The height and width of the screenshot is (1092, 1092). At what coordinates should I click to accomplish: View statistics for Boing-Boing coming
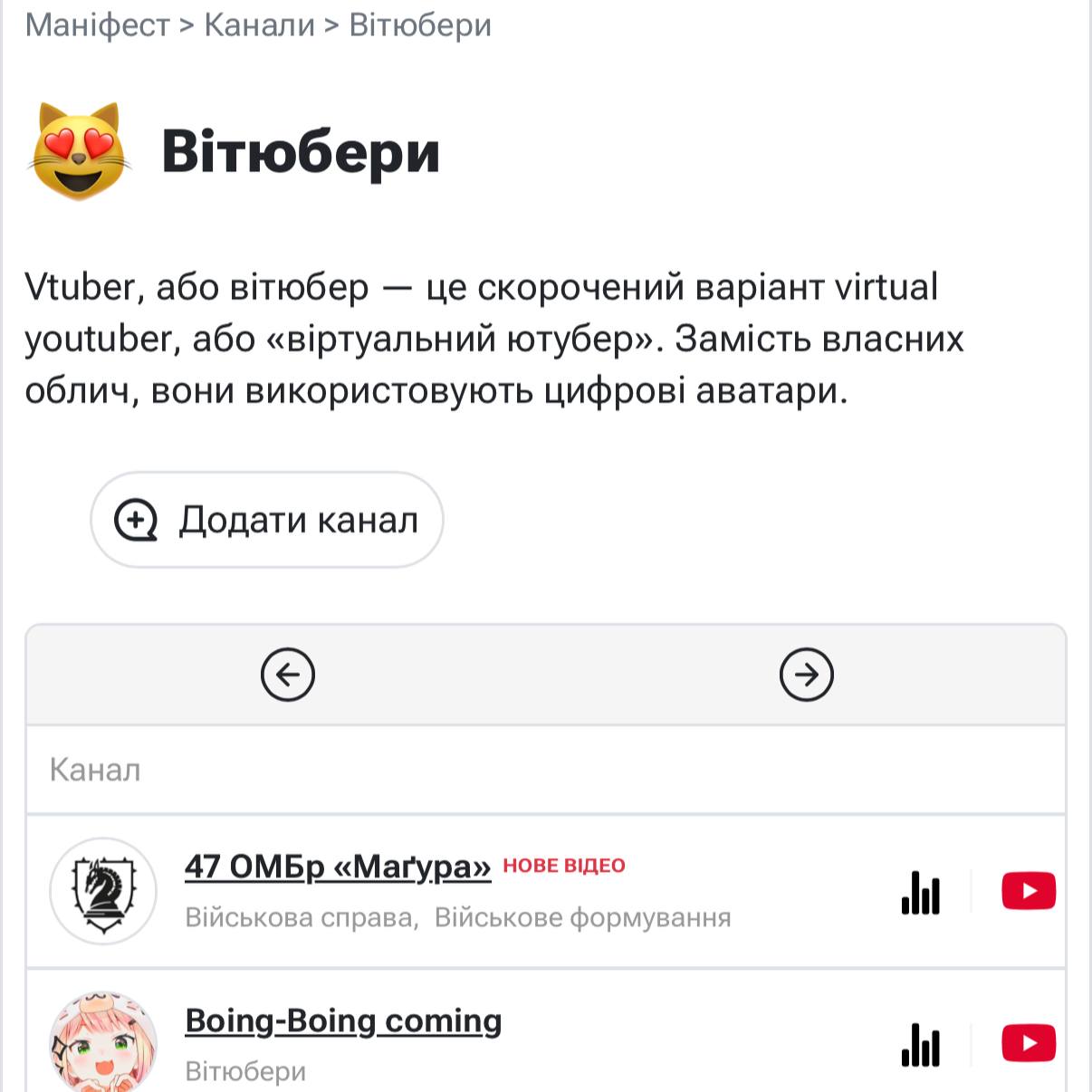[x=921, y=1044]
